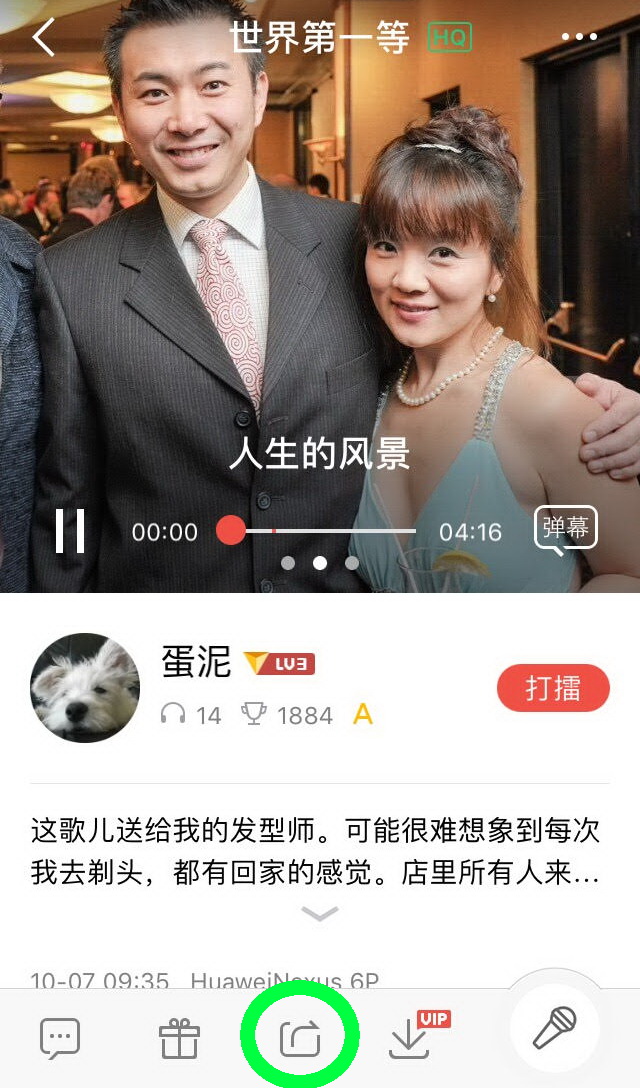Image resolution: width=640 pixels, height=1088 pixels.
Task: Open the comments bubble icon
Action: pos(60,1040)
